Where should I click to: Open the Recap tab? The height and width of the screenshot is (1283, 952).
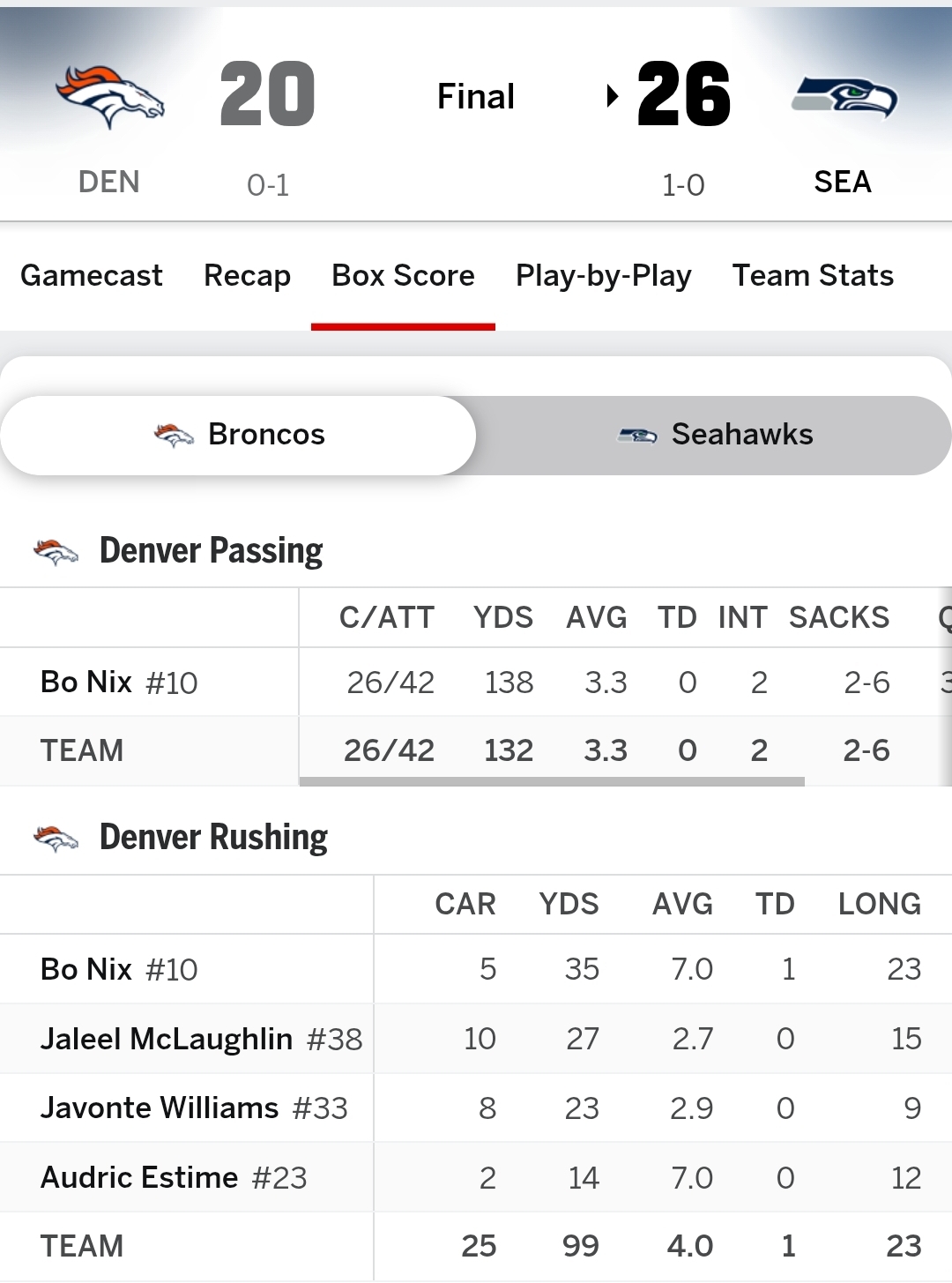pos(247,276)
